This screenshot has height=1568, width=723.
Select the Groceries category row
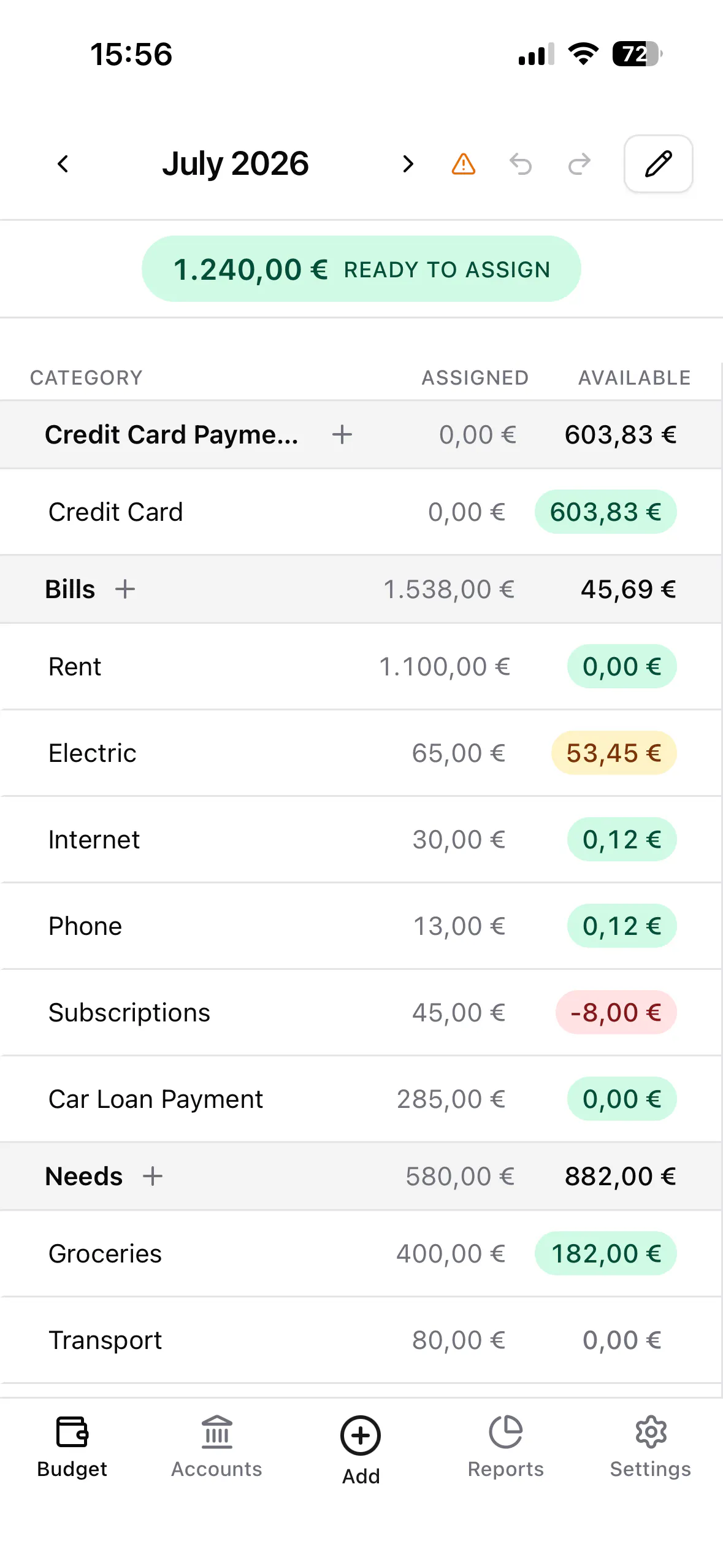pos(361,1253)
